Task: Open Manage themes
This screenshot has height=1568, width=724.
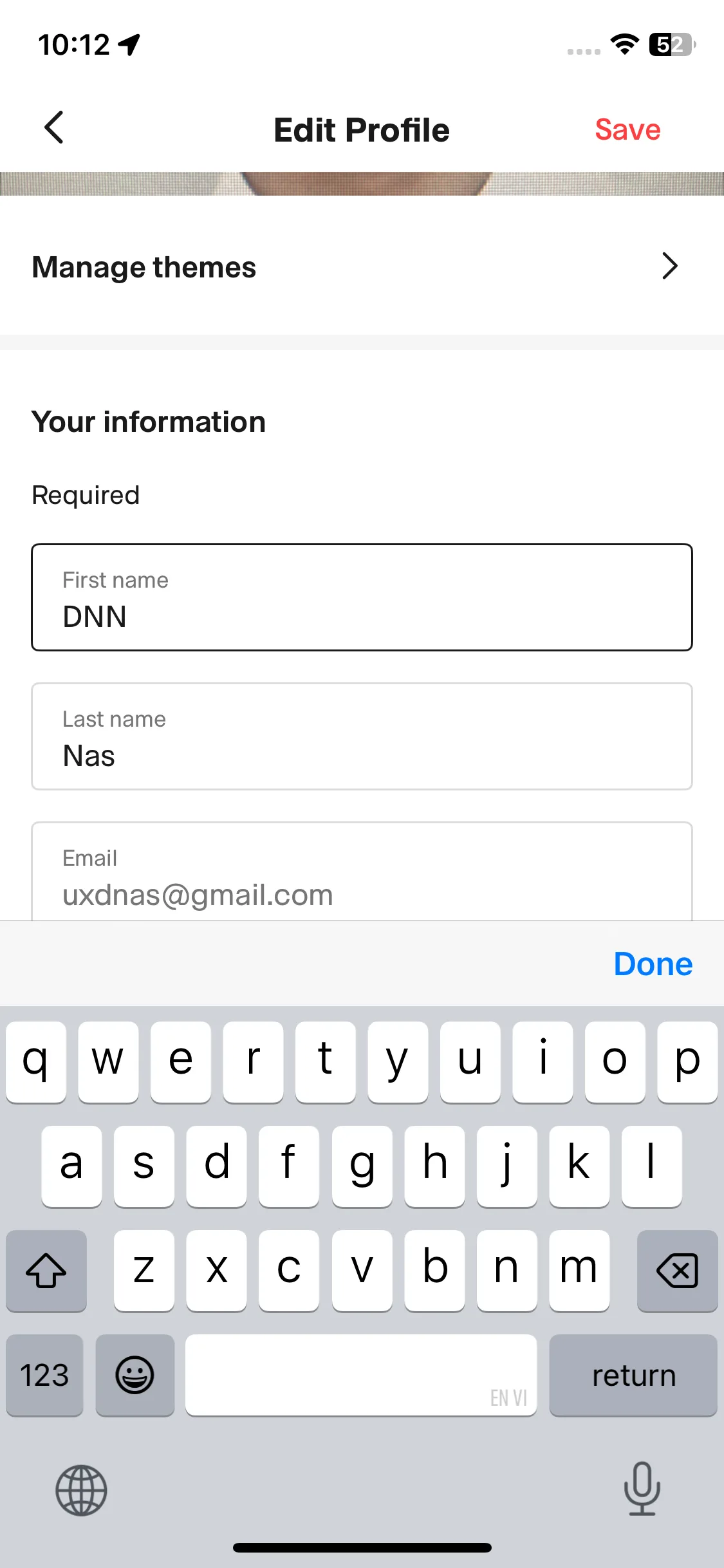Action: click(362, 266)
